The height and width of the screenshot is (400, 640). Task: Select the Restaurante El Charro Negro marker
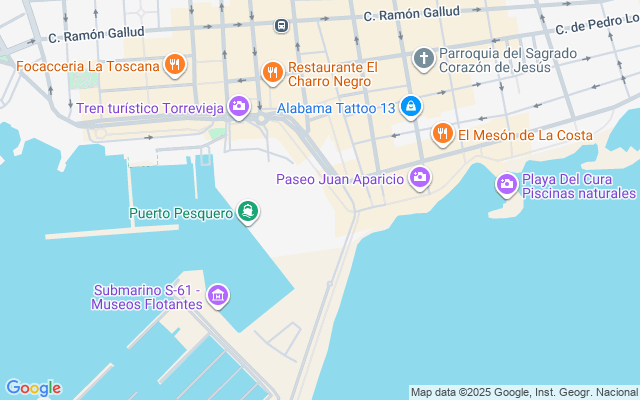tap(273, 73)
